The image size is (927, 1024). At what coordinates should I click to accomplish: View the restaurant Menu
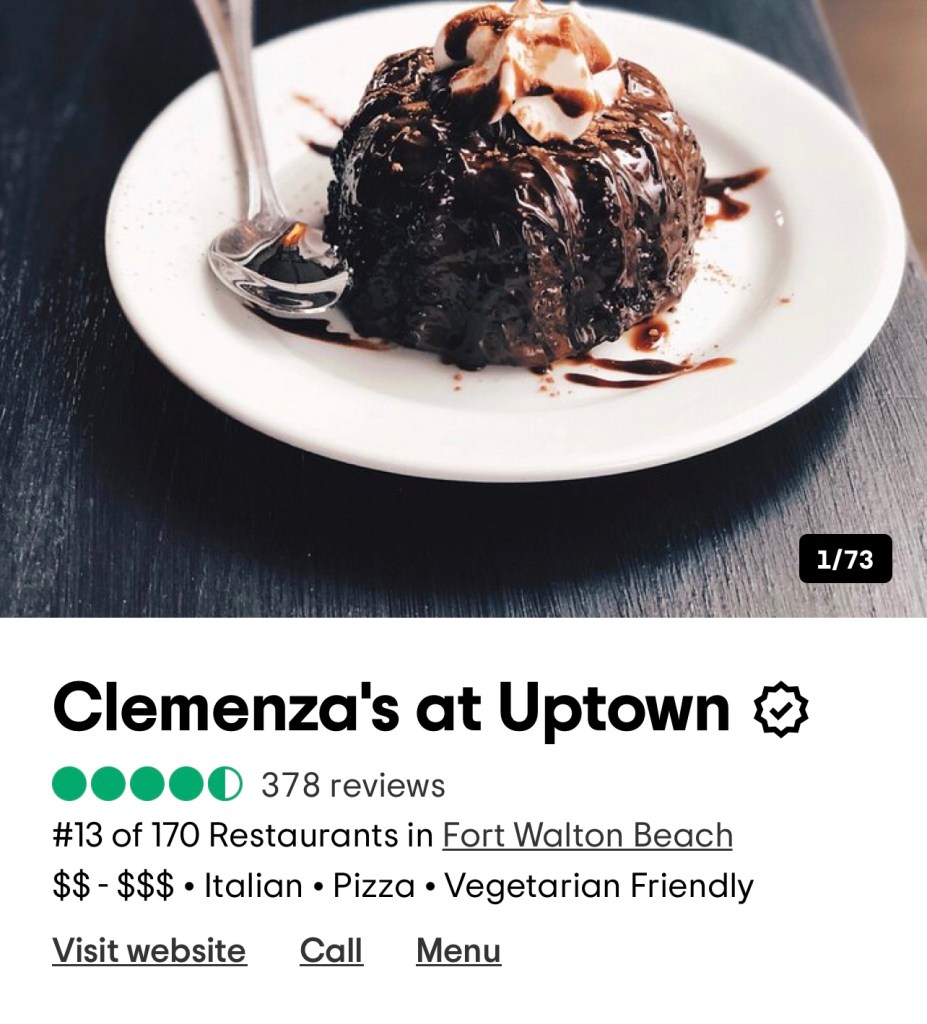(x=458, y=950)
